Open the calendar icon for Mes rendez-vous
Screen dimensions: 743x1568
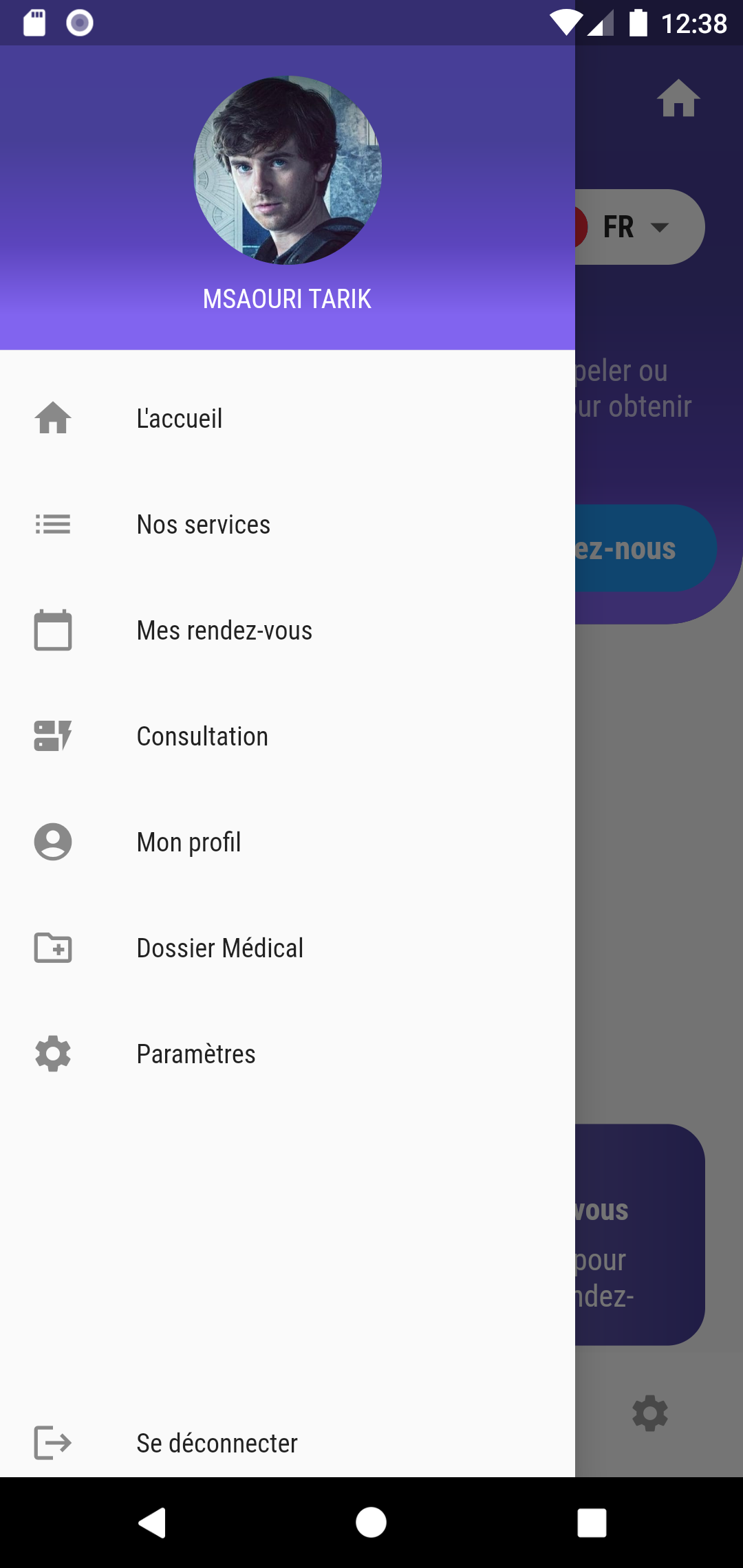52,630
